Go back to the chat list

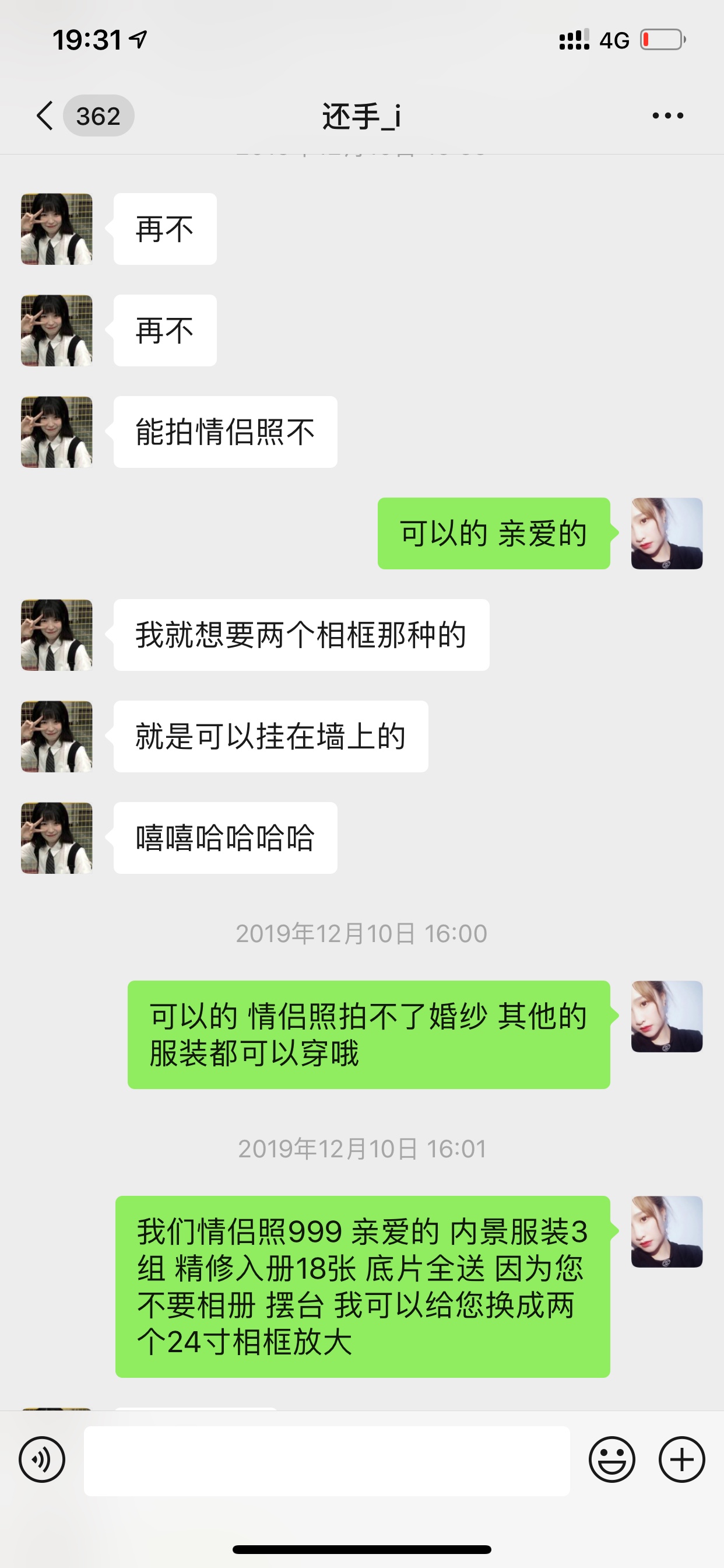(x=45, y=116)
